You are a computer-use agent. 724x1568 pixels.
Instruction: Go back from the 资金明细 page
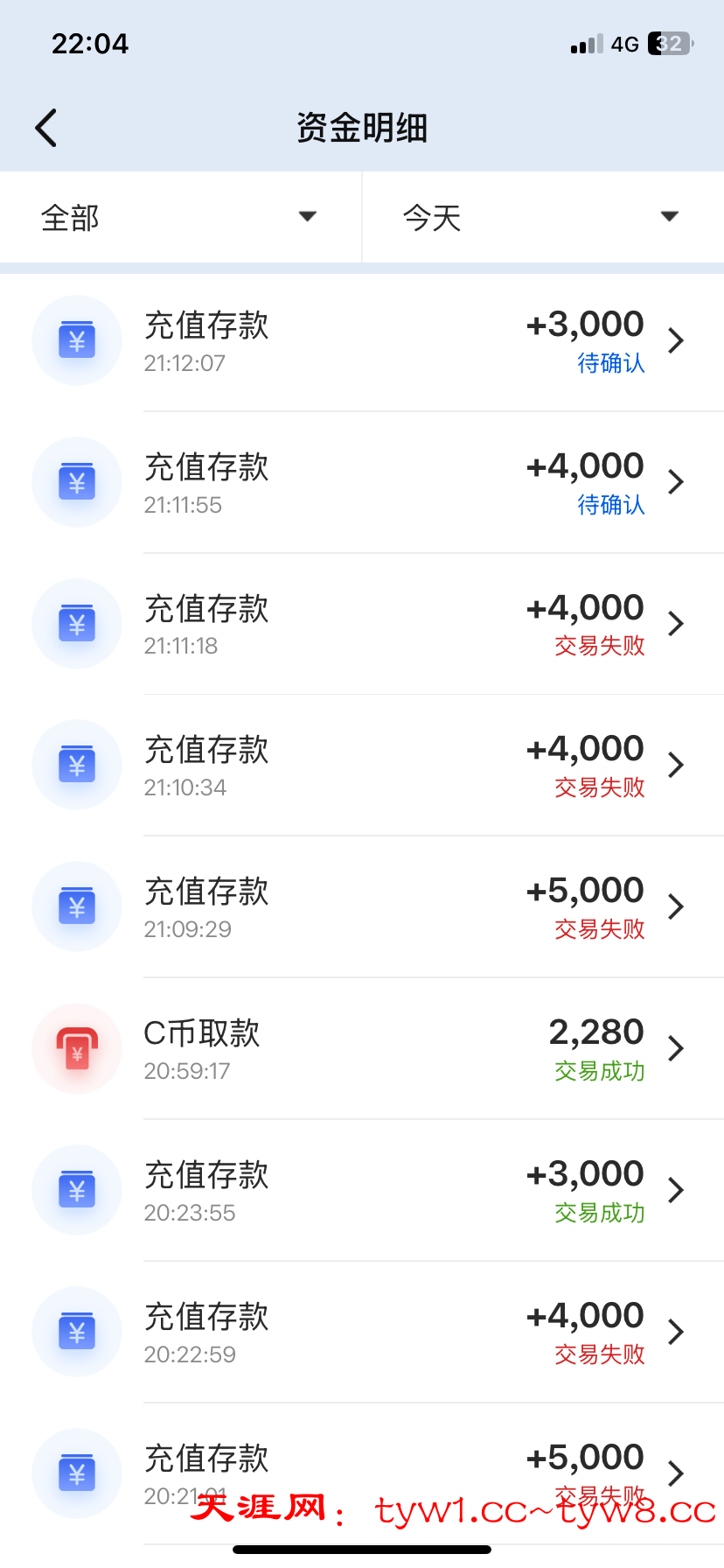(x=46, y=129)
